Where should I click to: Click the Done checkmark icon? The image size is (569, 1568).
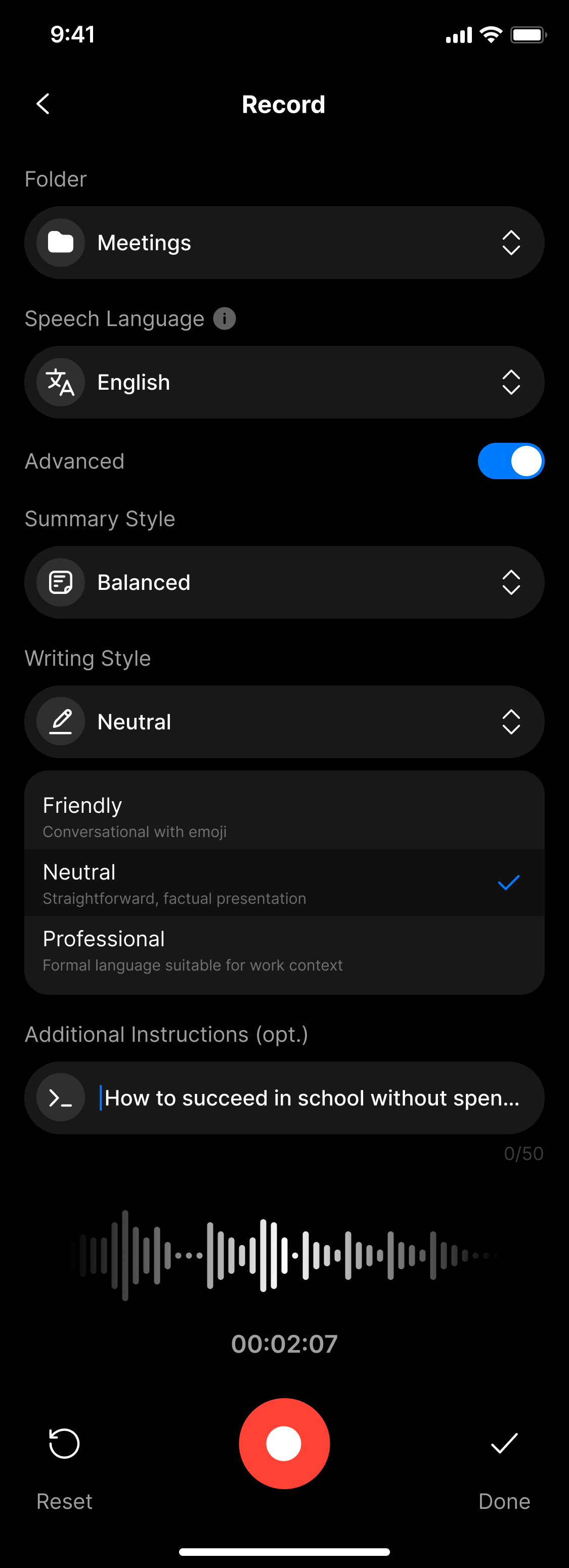click(x=503, y=1443)
